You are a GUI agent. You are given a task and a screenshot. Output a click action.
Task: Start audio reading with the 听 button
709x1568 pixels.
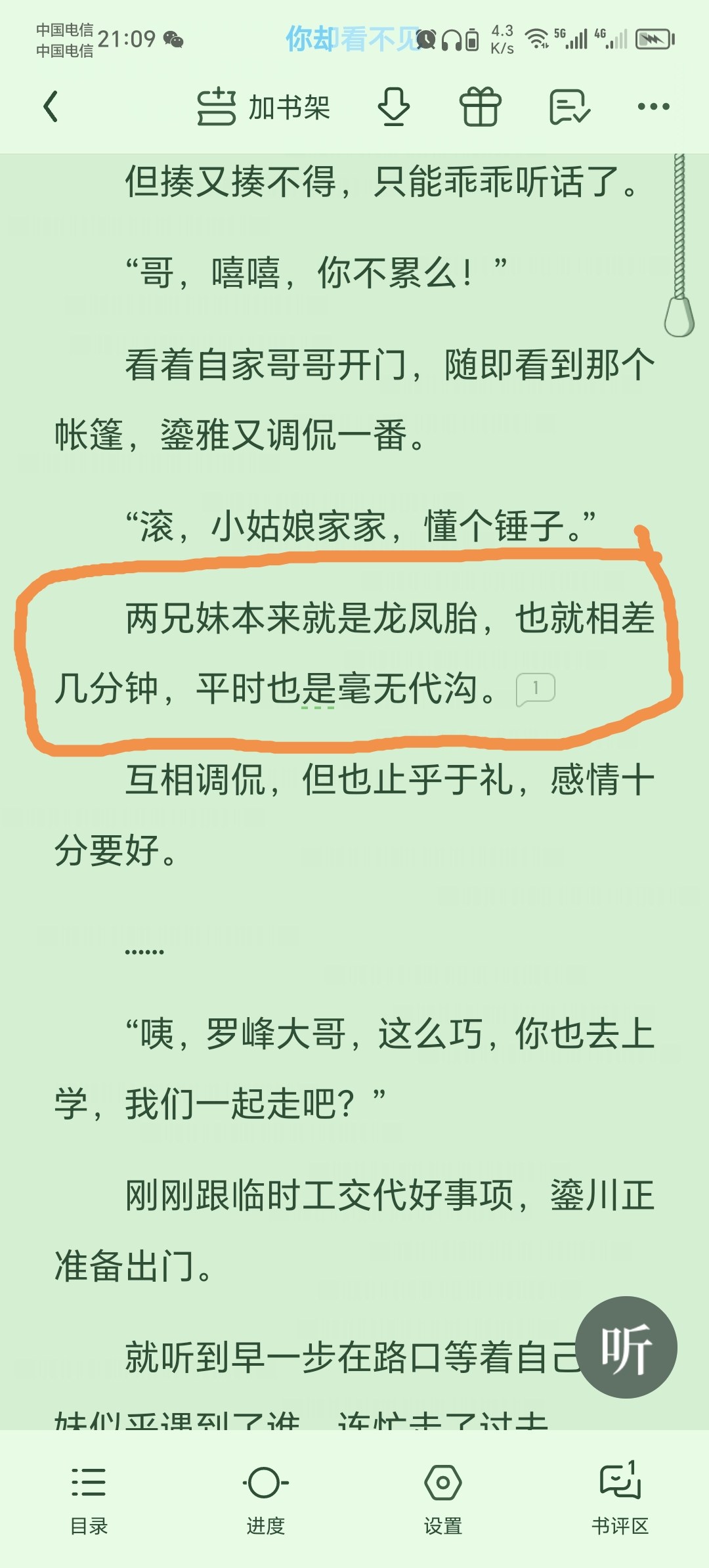click(626, 1347)
